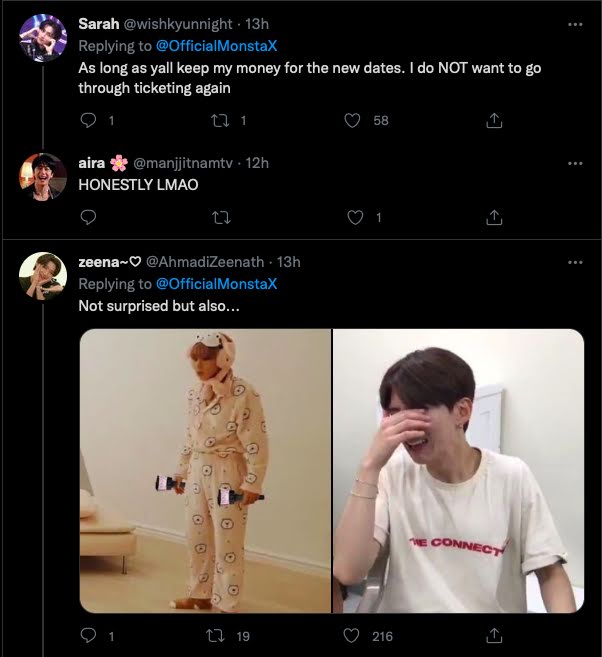The image size is (602, 657).
Task: Open more options on Sarah's tweet
Action: point(575,23)
